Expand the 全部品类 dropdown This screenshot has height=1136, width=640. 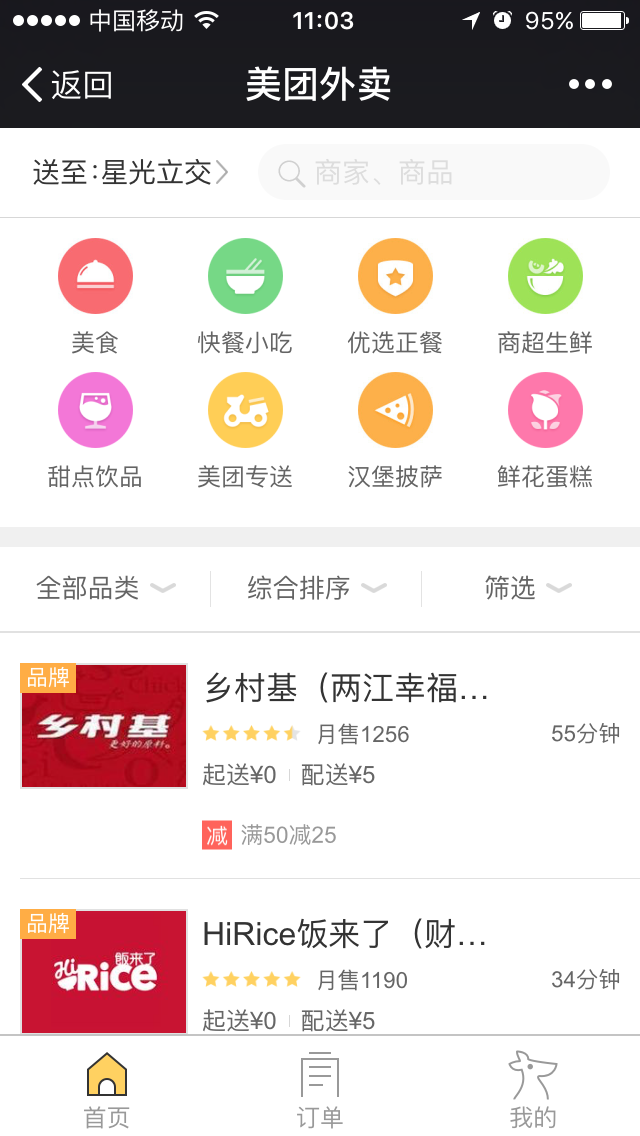click(105, 588)
